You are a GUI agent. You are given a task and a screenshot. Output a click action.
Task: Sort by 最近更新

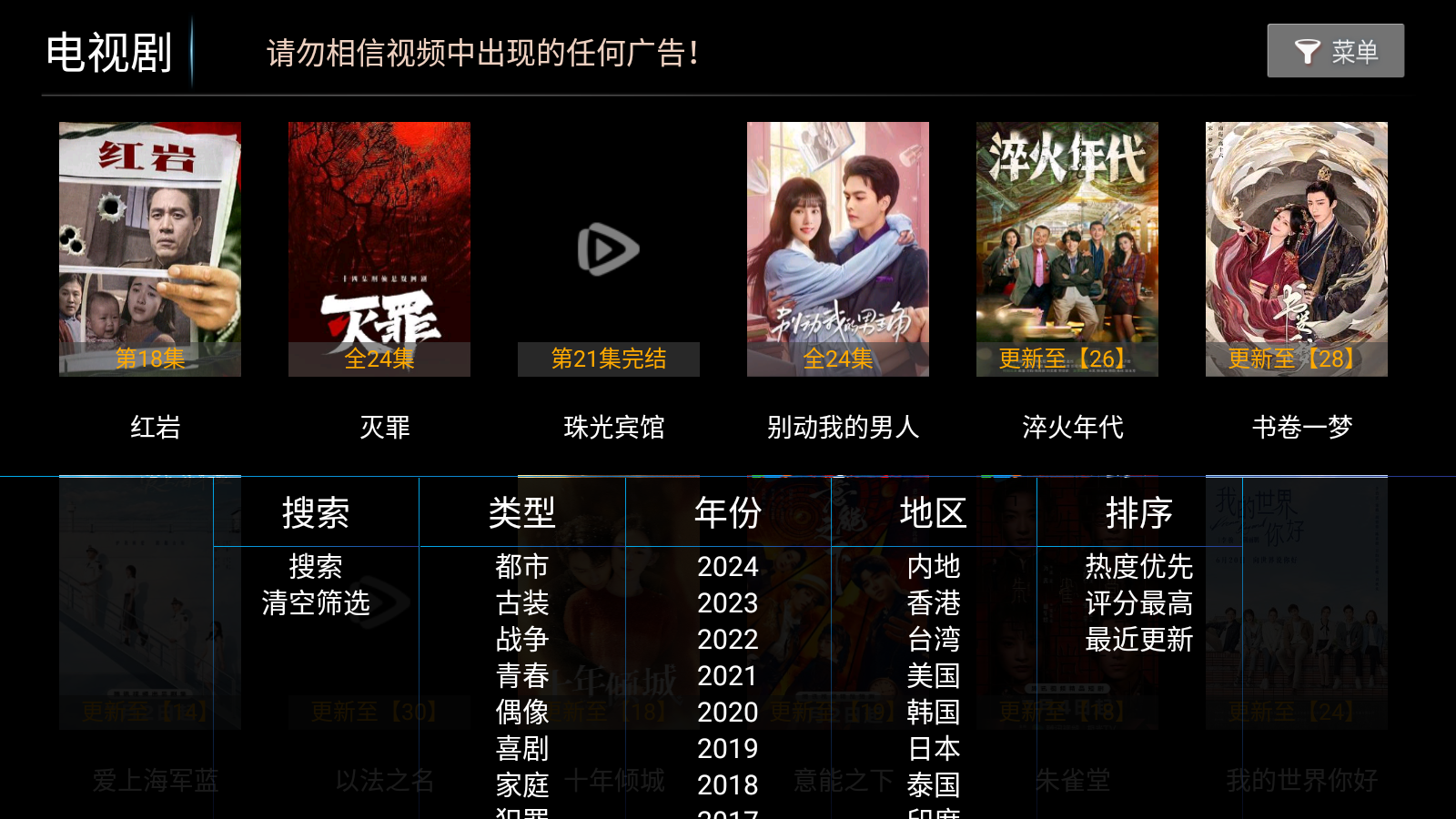tap(1138, 640)
